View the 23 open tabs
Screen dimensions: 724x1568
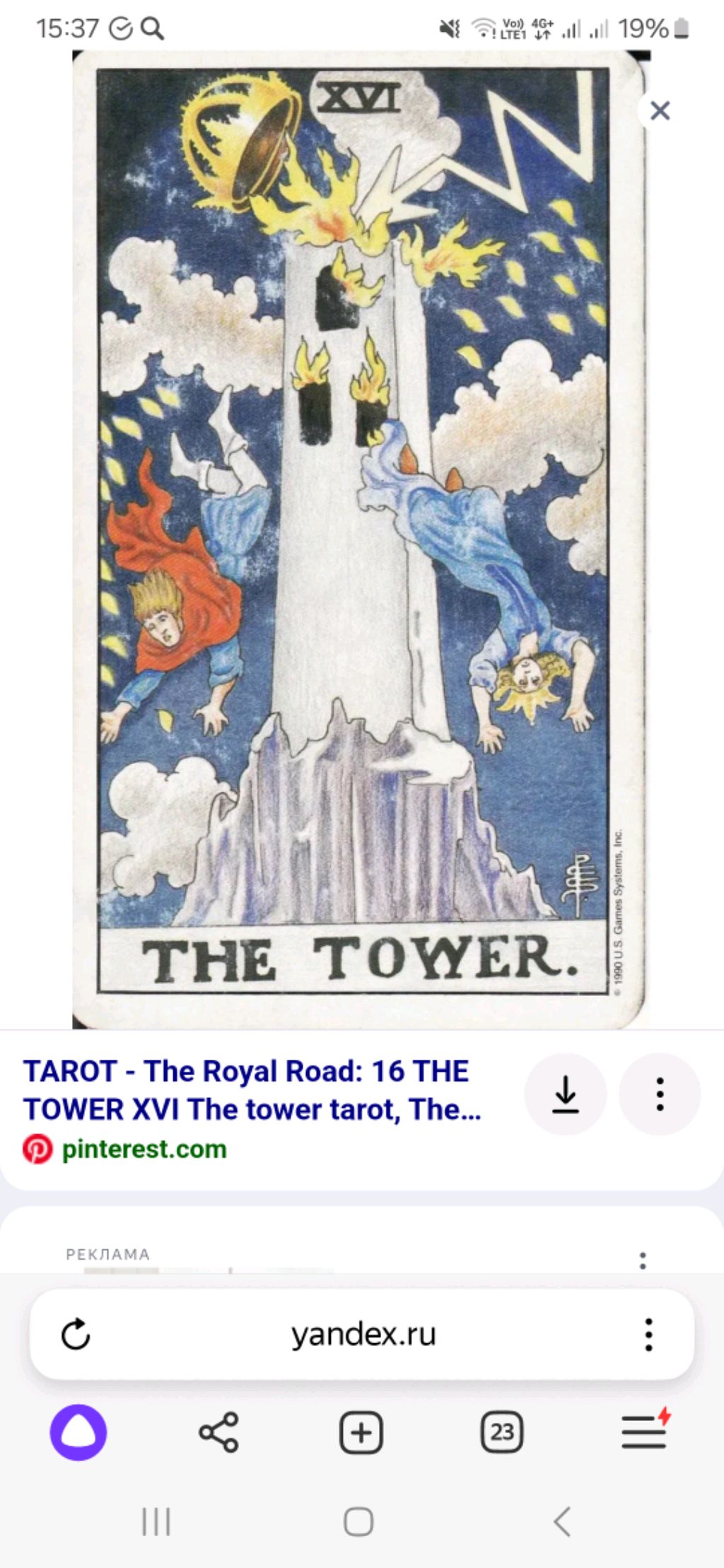502,1432
